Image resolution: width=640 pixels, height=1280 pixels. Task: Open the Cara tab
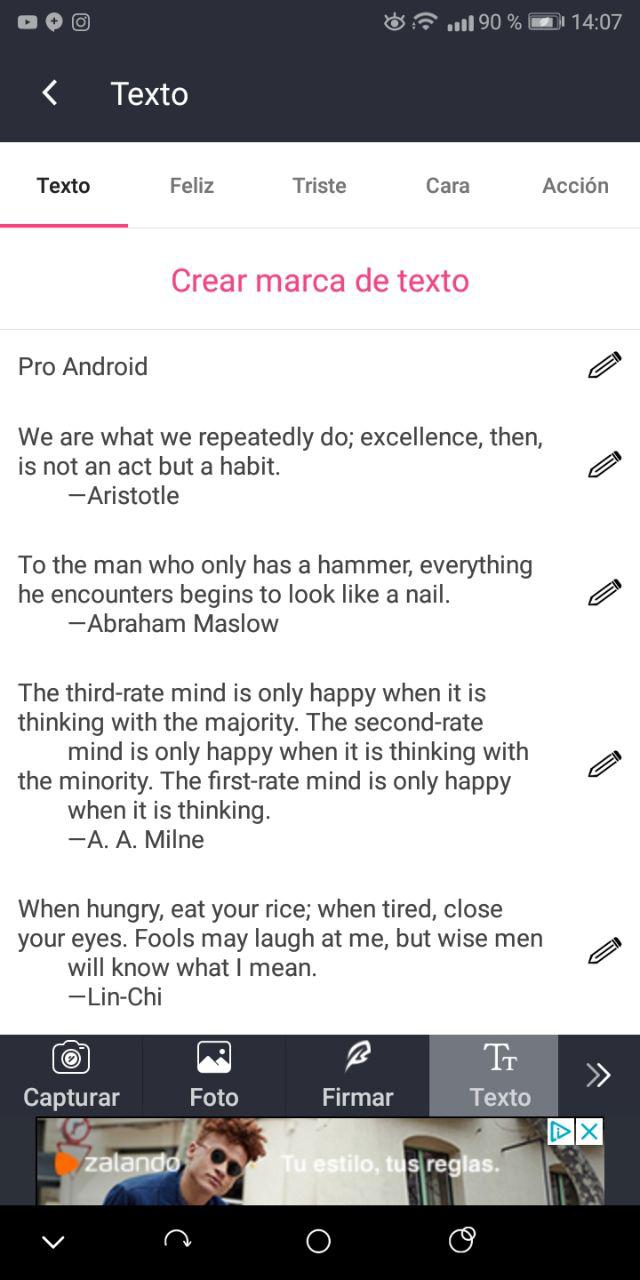(448, 185)
